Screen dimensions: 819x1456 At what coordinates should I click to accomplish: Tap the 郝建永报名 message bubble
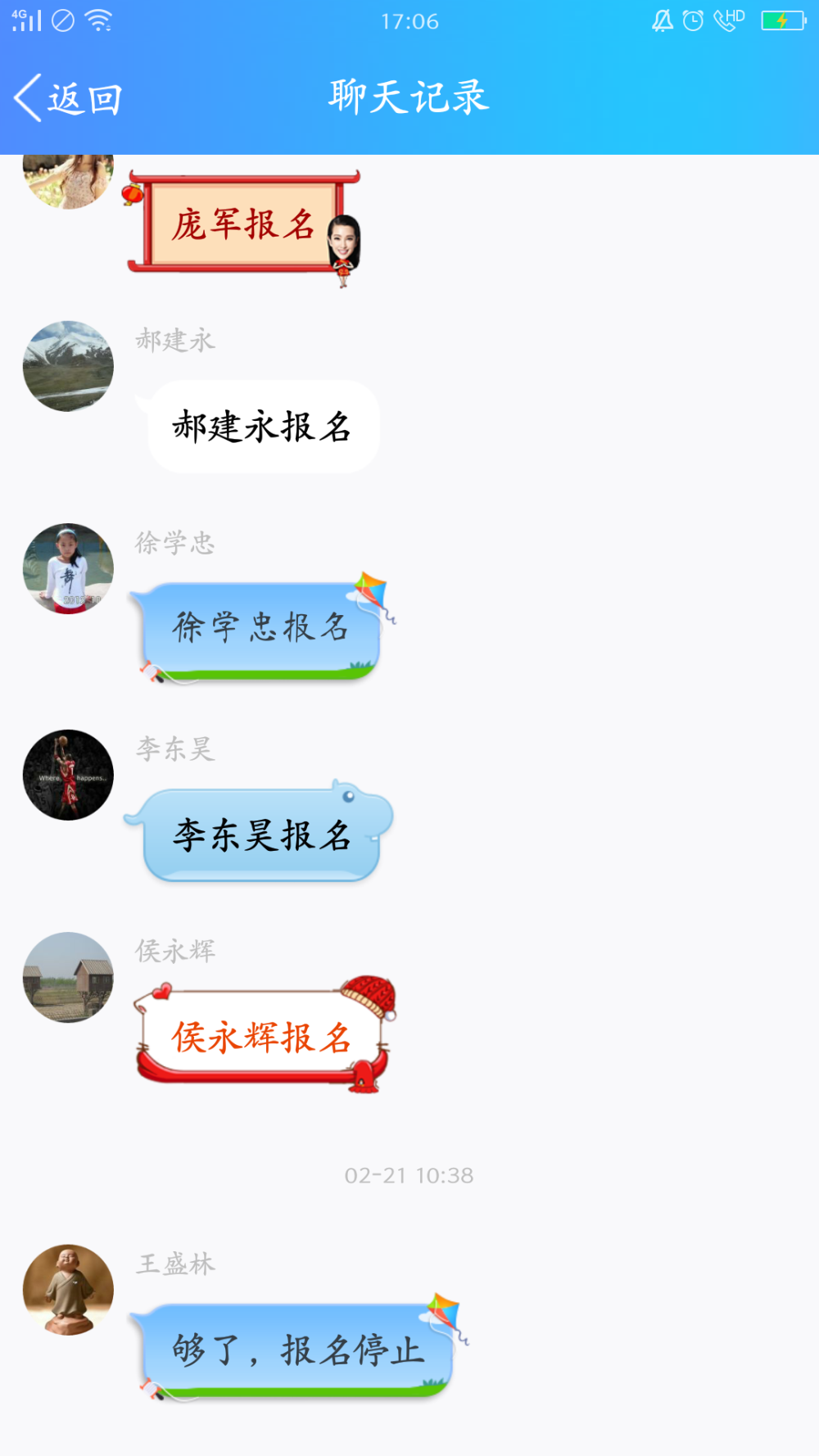click(x=262, y=427)
